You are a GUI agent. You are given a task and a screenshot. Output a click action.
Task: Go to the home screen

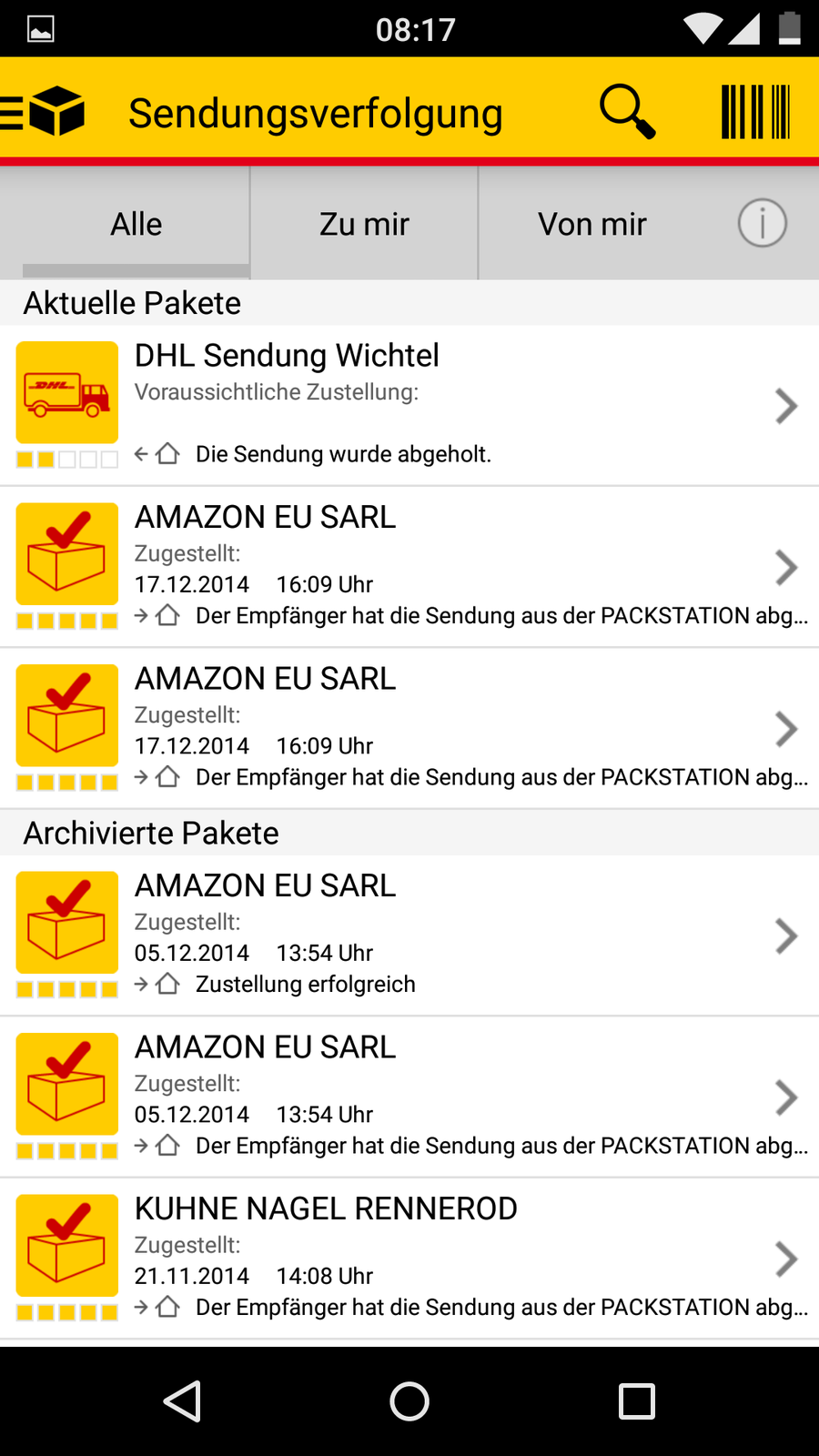409,1401
